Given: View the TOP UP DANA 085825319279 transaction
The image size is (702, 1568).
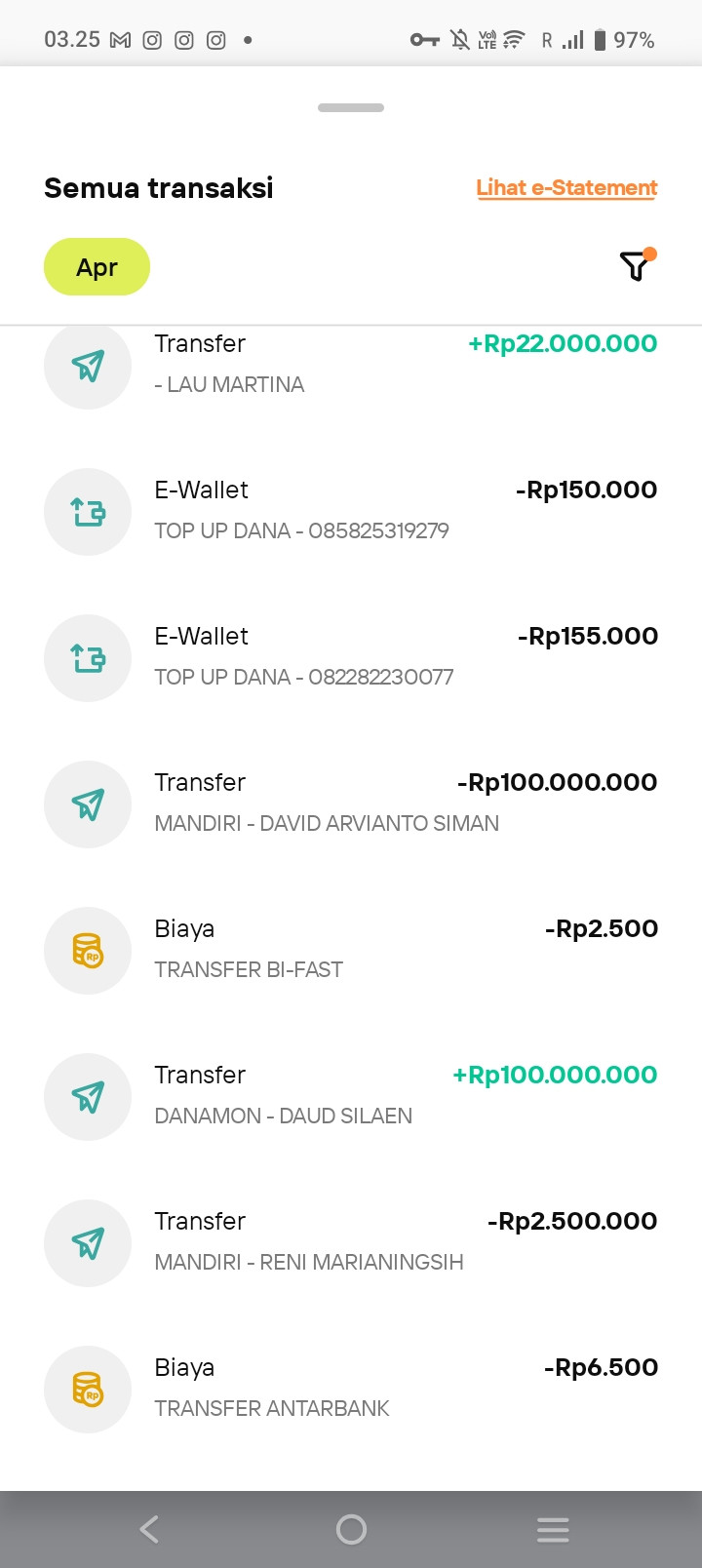Looking at the screenshot, I should pyautogui.click(x=351, y=511).
